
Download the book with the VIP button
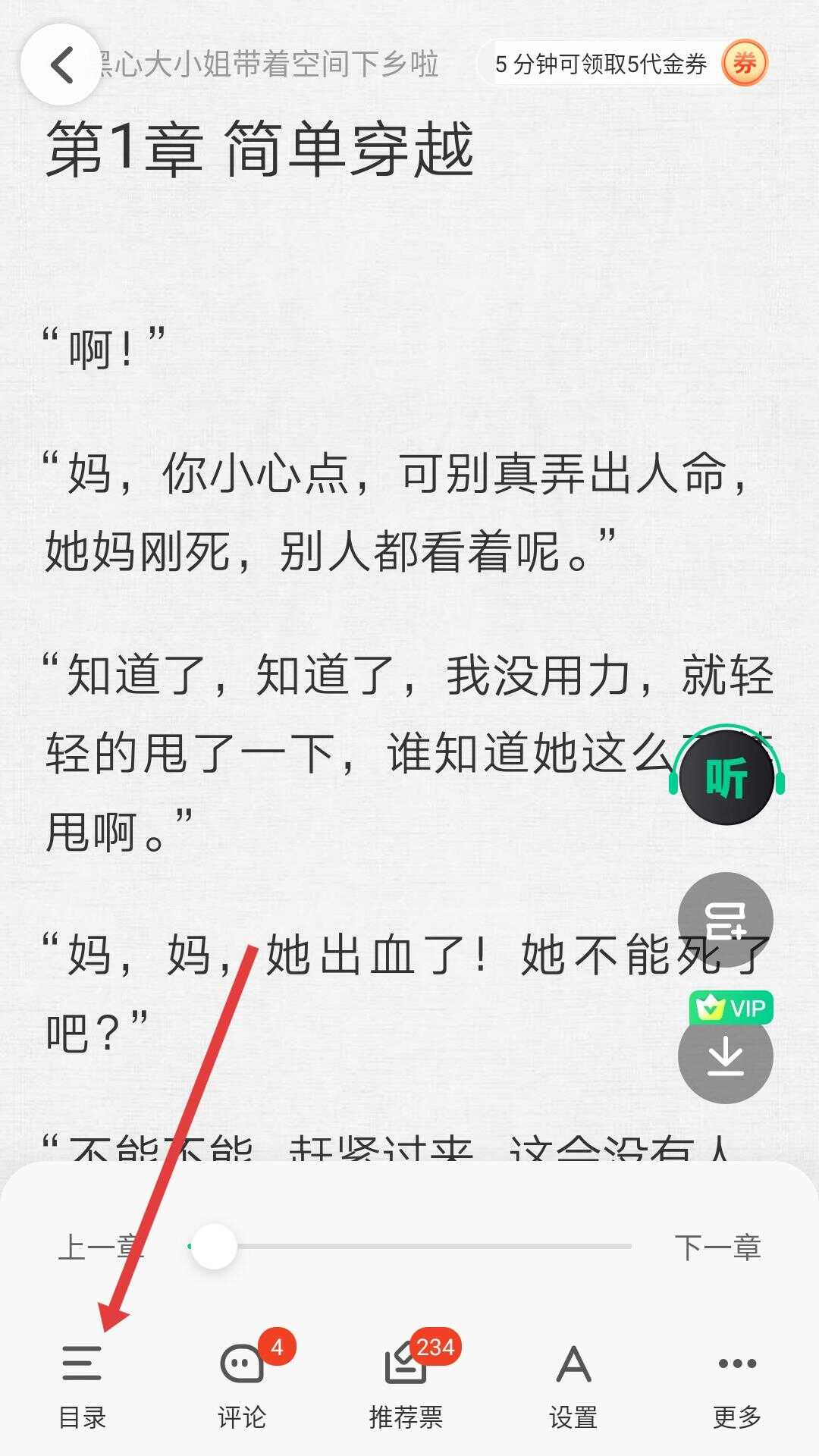click(725, 1056)
